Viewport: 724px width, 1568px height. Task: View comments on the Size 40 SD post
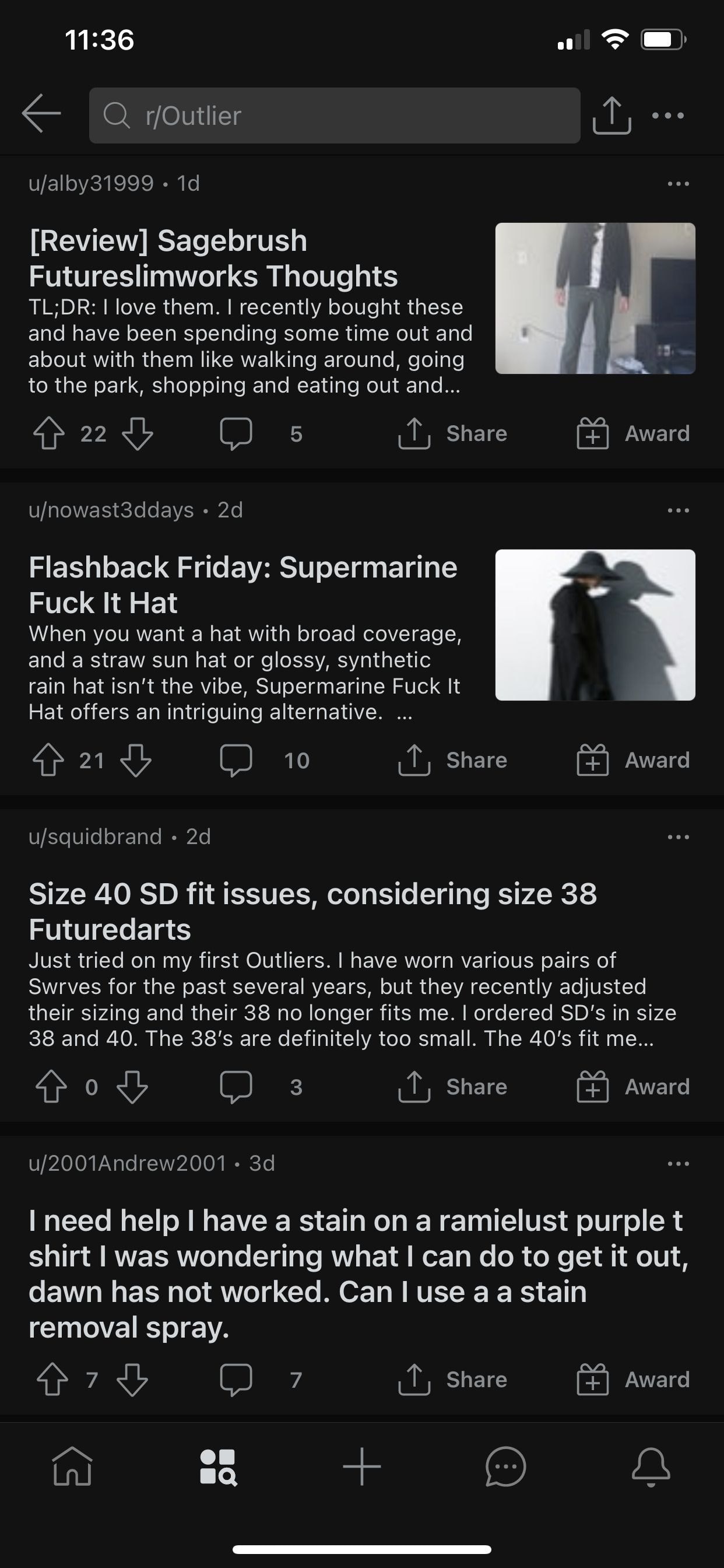[236, 1087]
